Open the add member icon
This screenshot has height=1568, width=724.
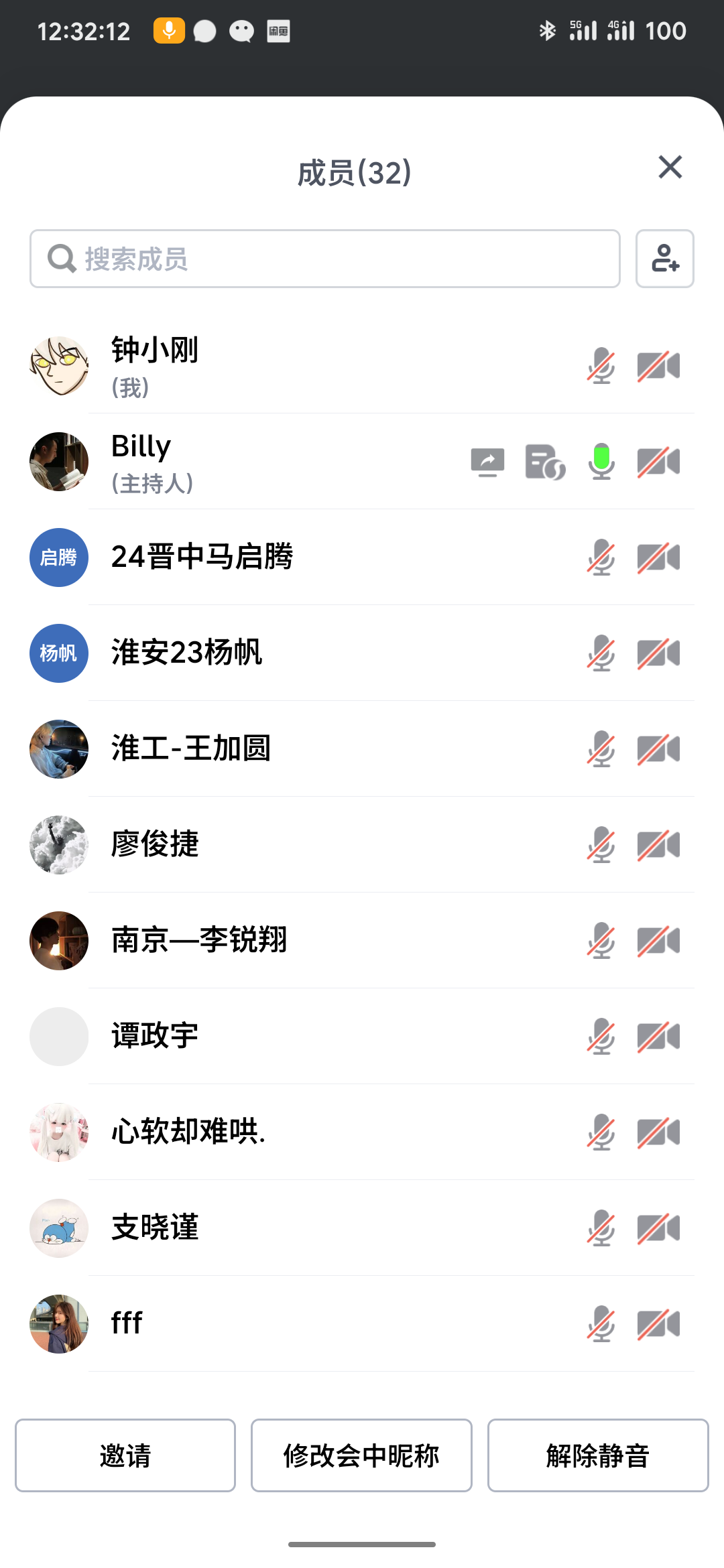pyautogui.click(x=664, y=259)
